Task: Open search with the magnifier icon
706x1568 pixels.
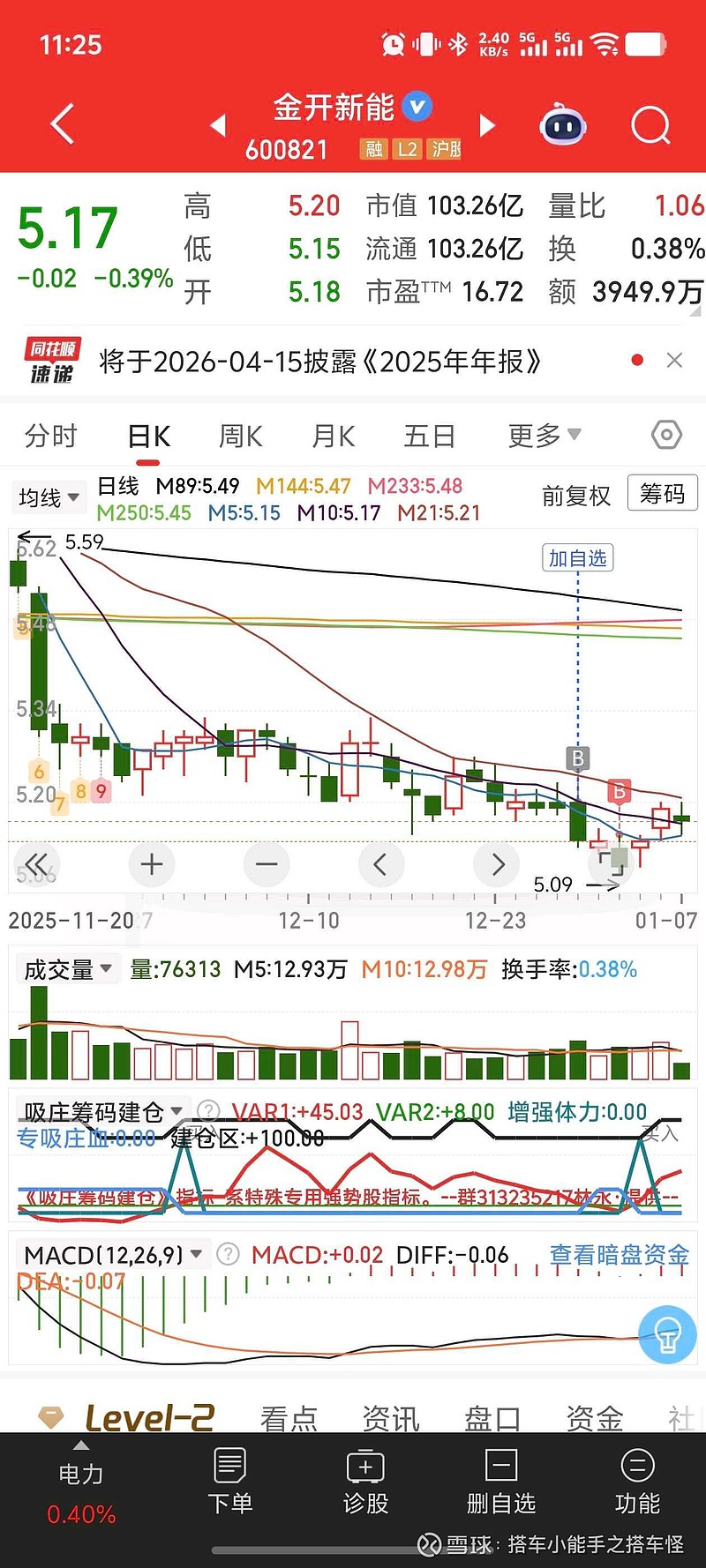Action: 650,124
